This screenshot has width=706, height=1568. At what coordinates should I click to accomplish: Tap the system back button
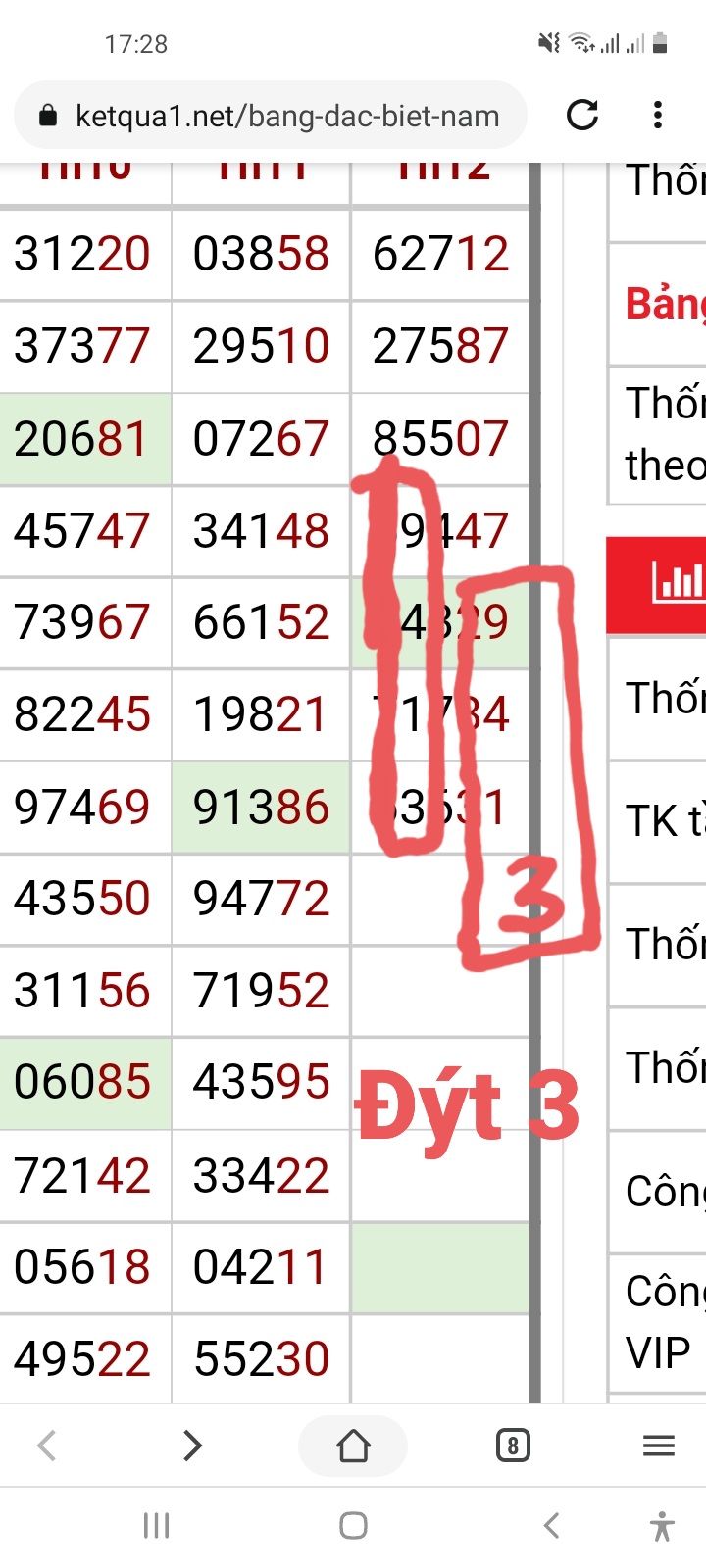pyautogui.click(x=552, y=1525)
